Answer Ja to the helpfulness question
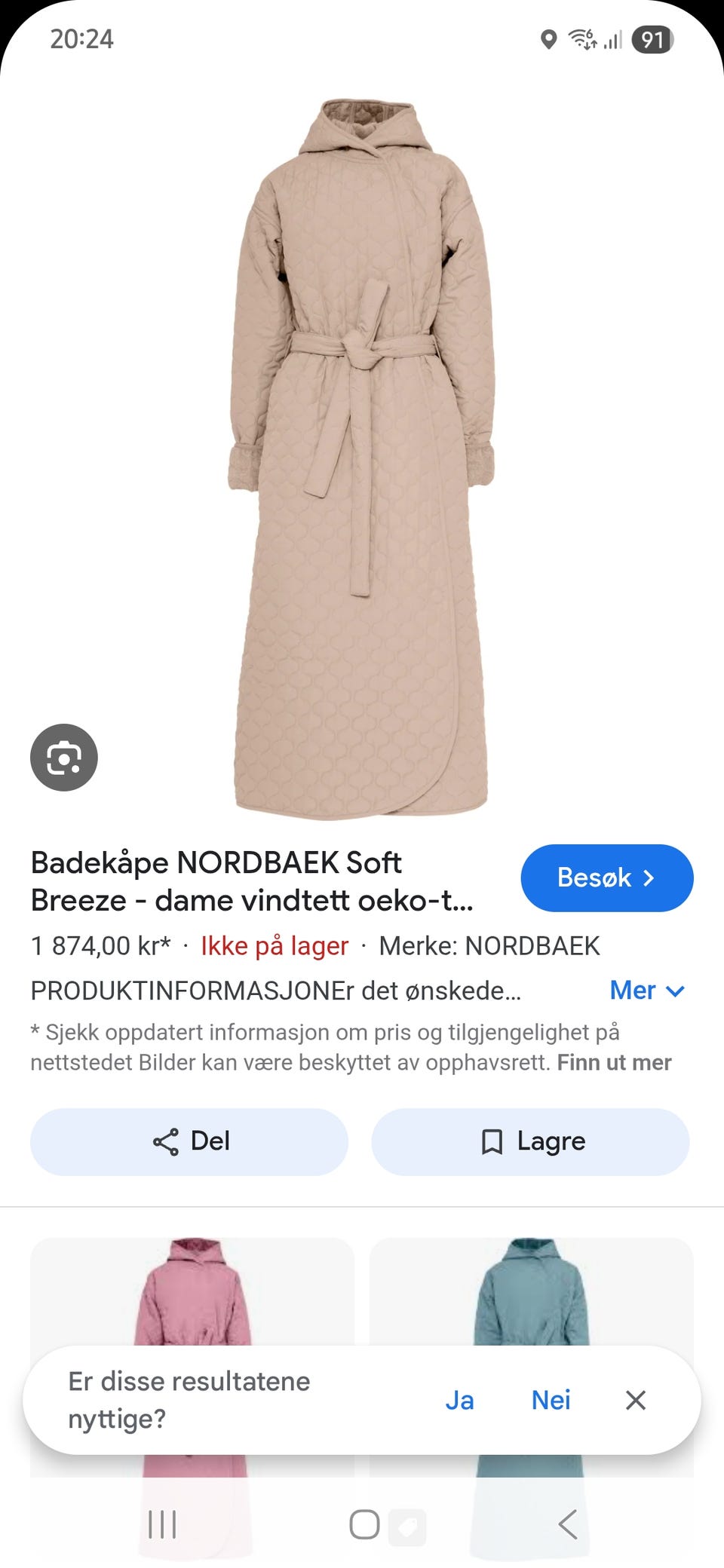The width and height of the screenshot is (724, 1568). 461,1400
